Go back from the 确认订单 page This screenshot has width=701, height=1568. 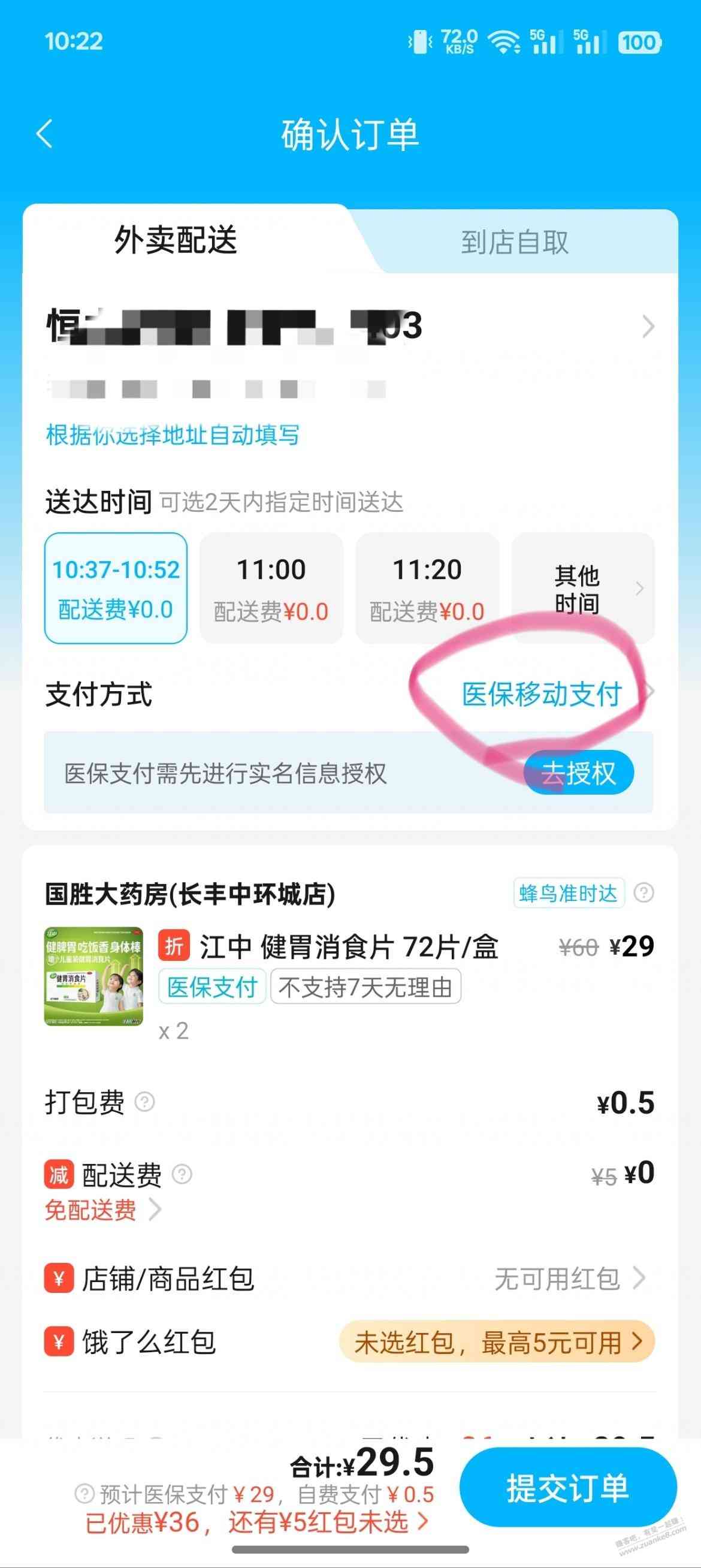coord(44,133)
